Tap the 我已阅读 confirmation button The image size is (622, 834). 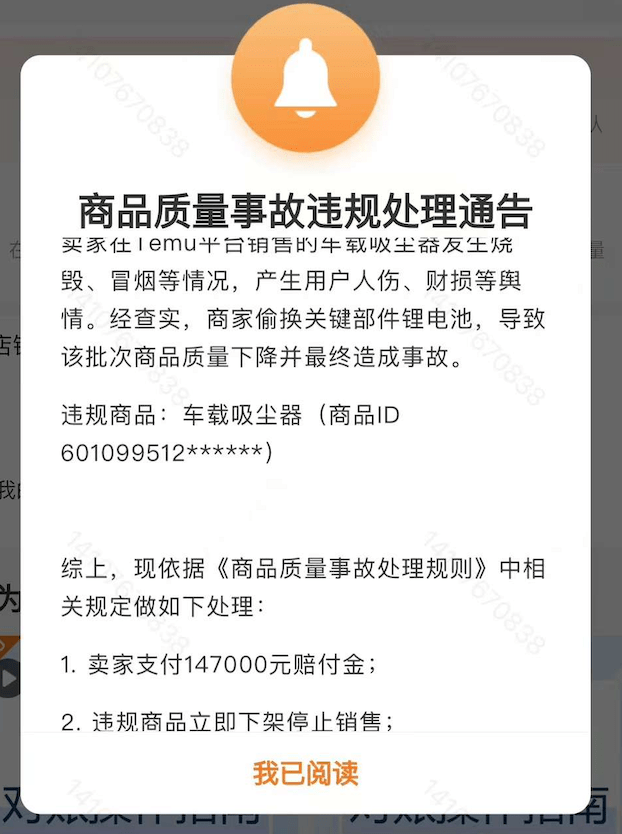[305, 773]
